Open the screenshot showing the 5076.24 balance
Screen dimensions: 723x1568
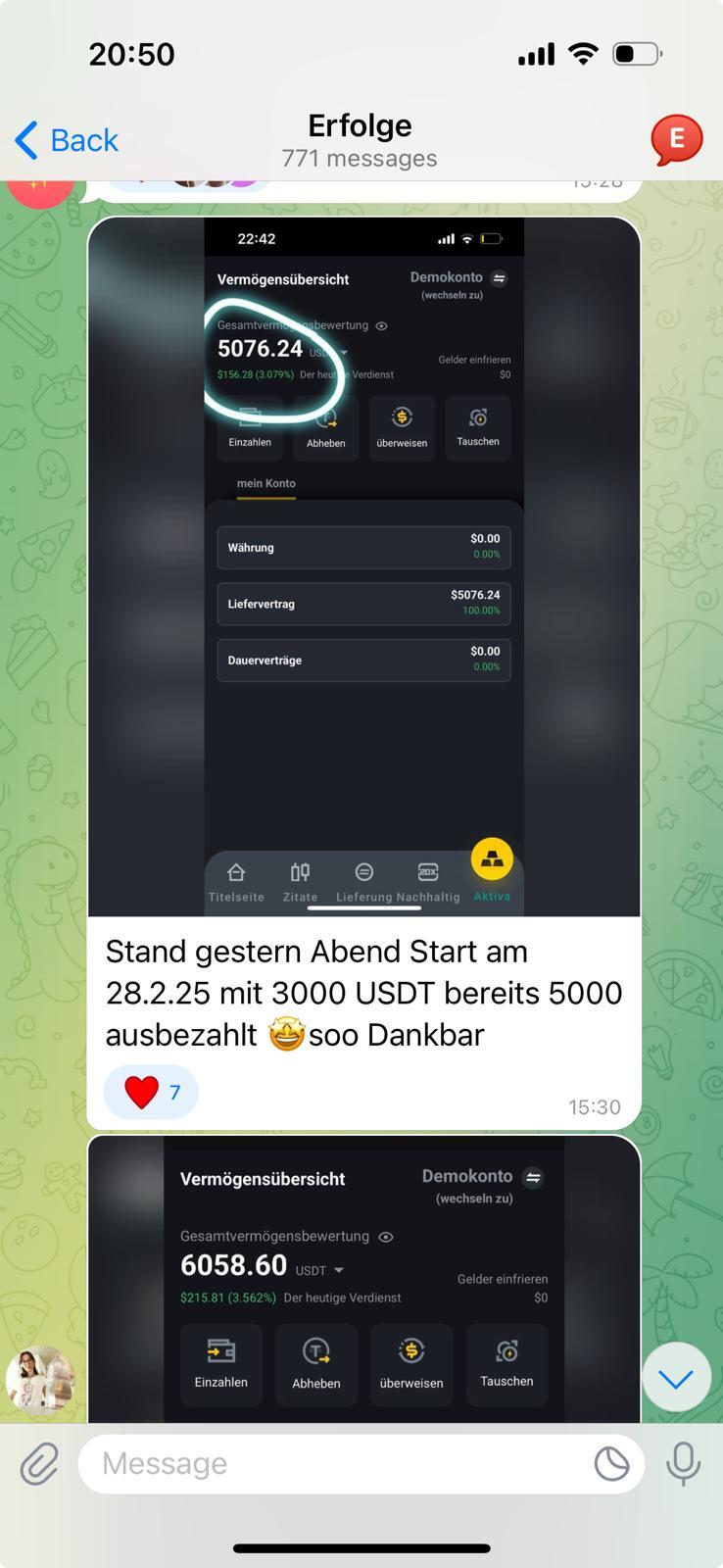(x=363, y=567)
